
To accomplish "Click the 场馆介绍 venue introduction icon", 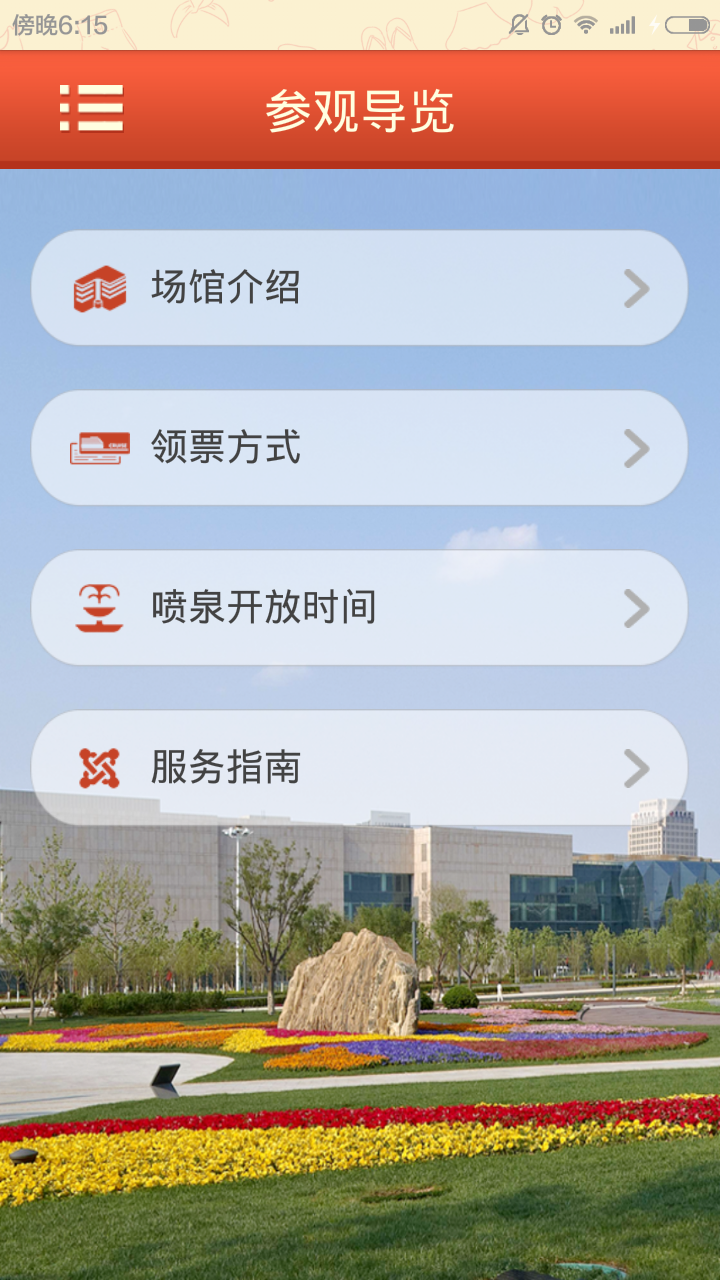I will click(x=97, y=289).
